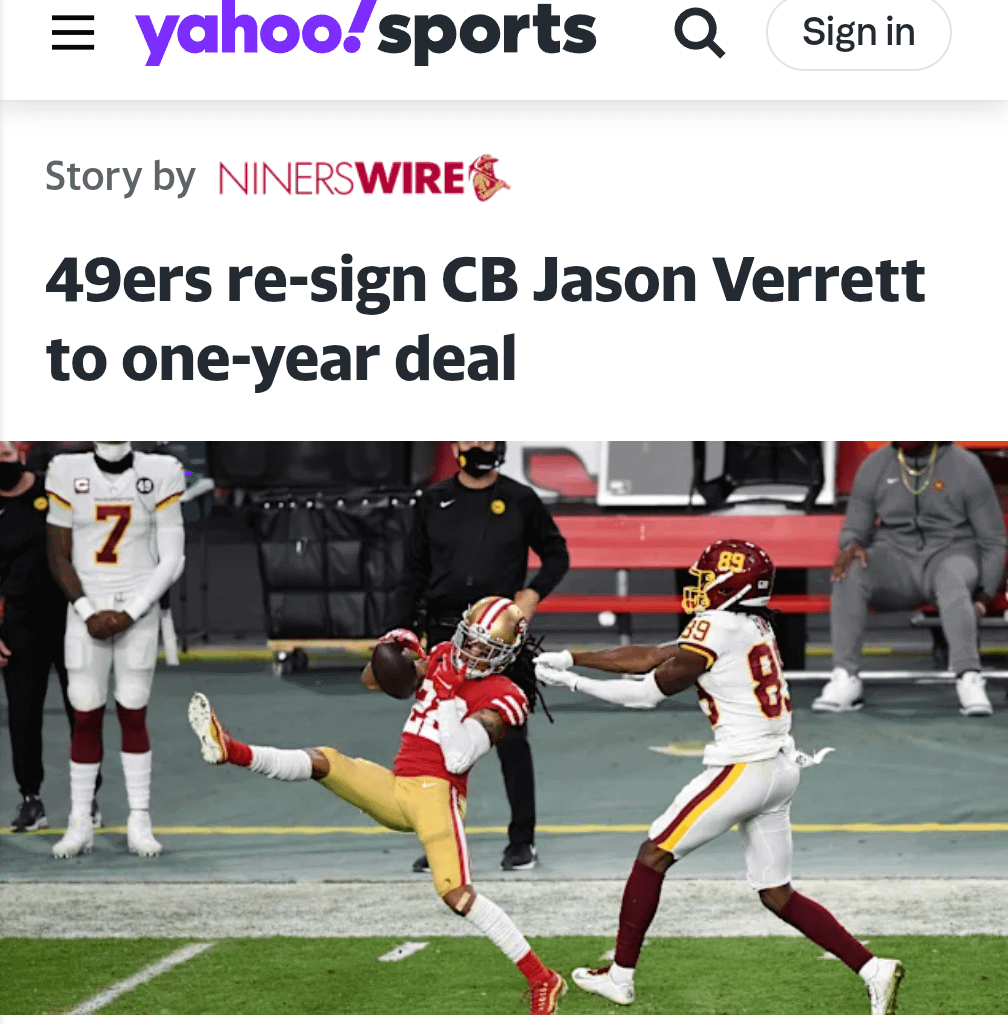
Task: Open the Yahoo Sports home via header logo
Action: pos(365,31)
